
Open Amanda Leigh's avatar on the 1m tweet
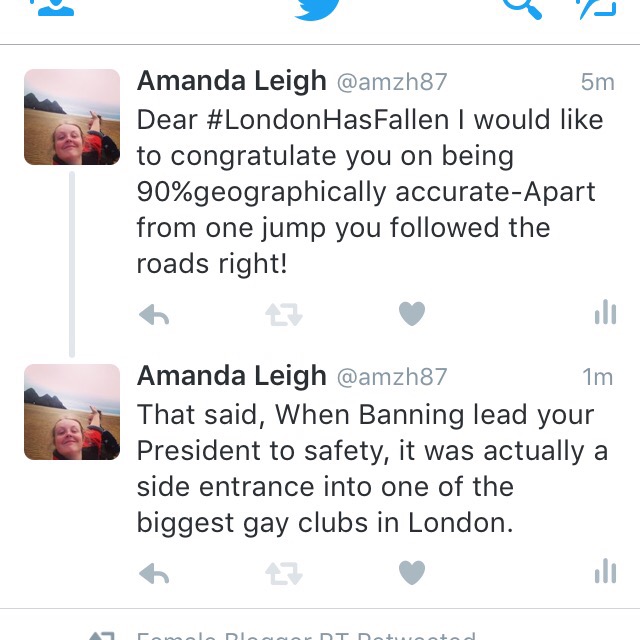[x=71, y=412]
